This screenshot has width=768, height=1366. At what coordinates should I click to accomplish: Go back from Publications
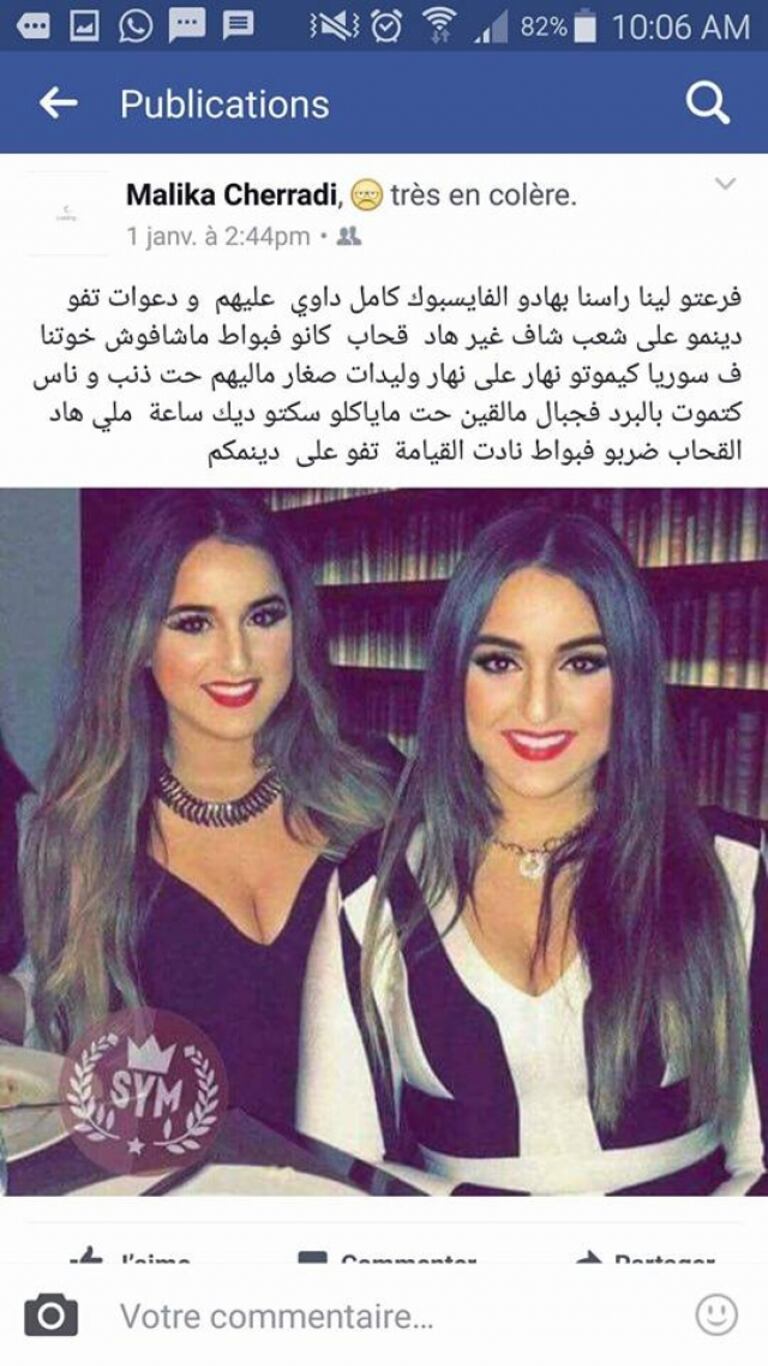(x=58, y=103)
